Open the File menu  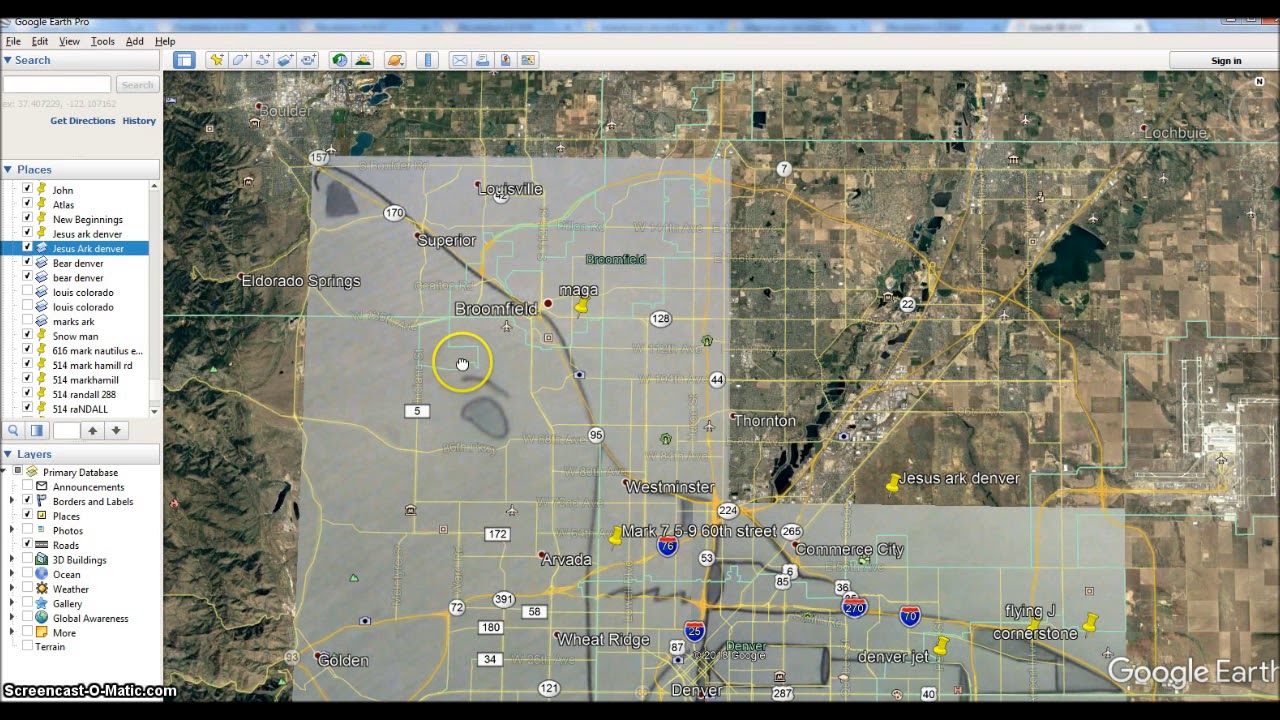pos(13,41)
